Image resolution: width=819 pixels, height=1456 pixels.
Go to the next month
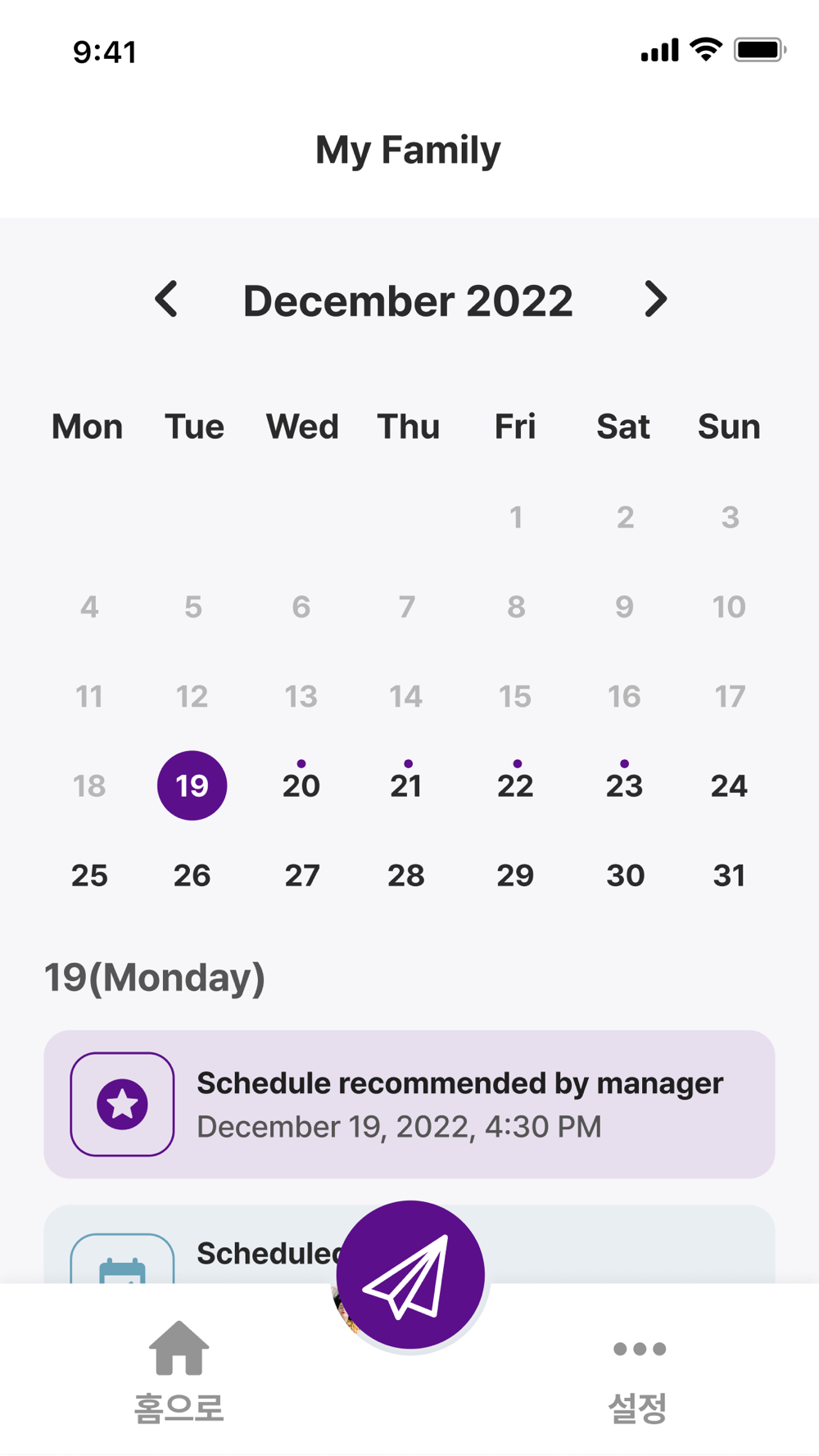[x=655, y=299]
